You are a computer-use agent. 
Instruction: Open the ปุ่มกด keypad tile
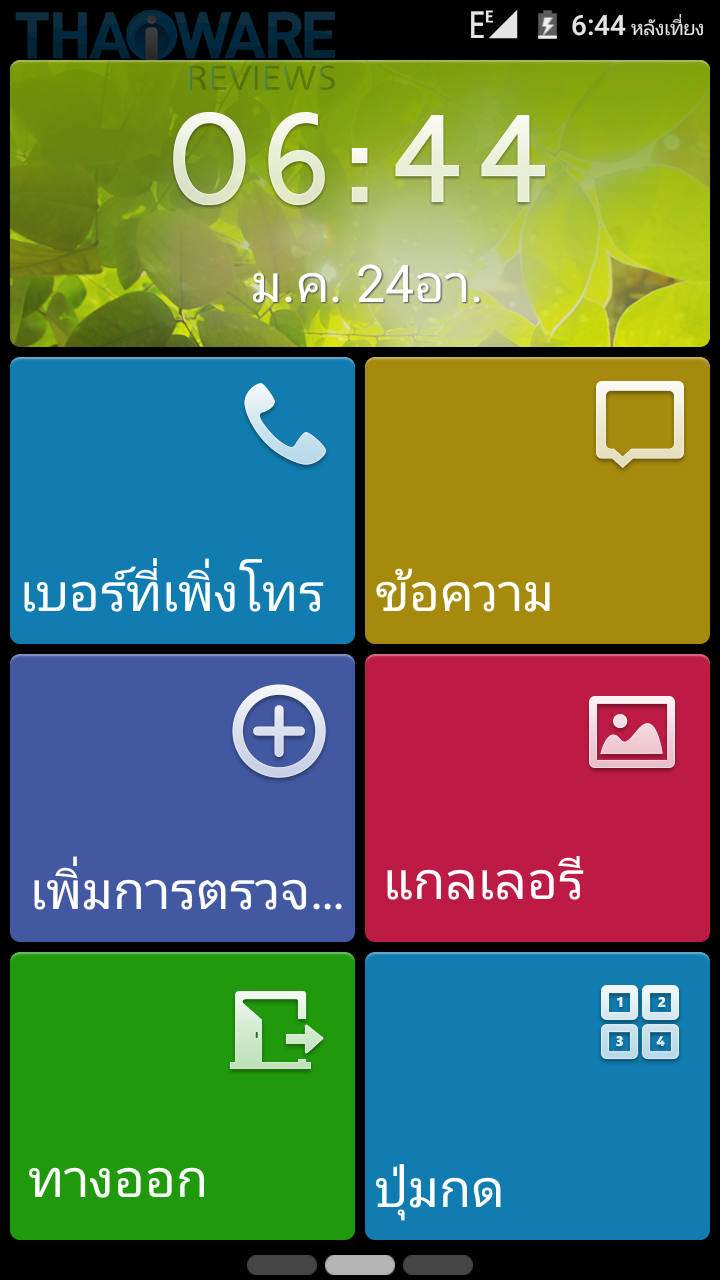click(x=537, y=1096)
